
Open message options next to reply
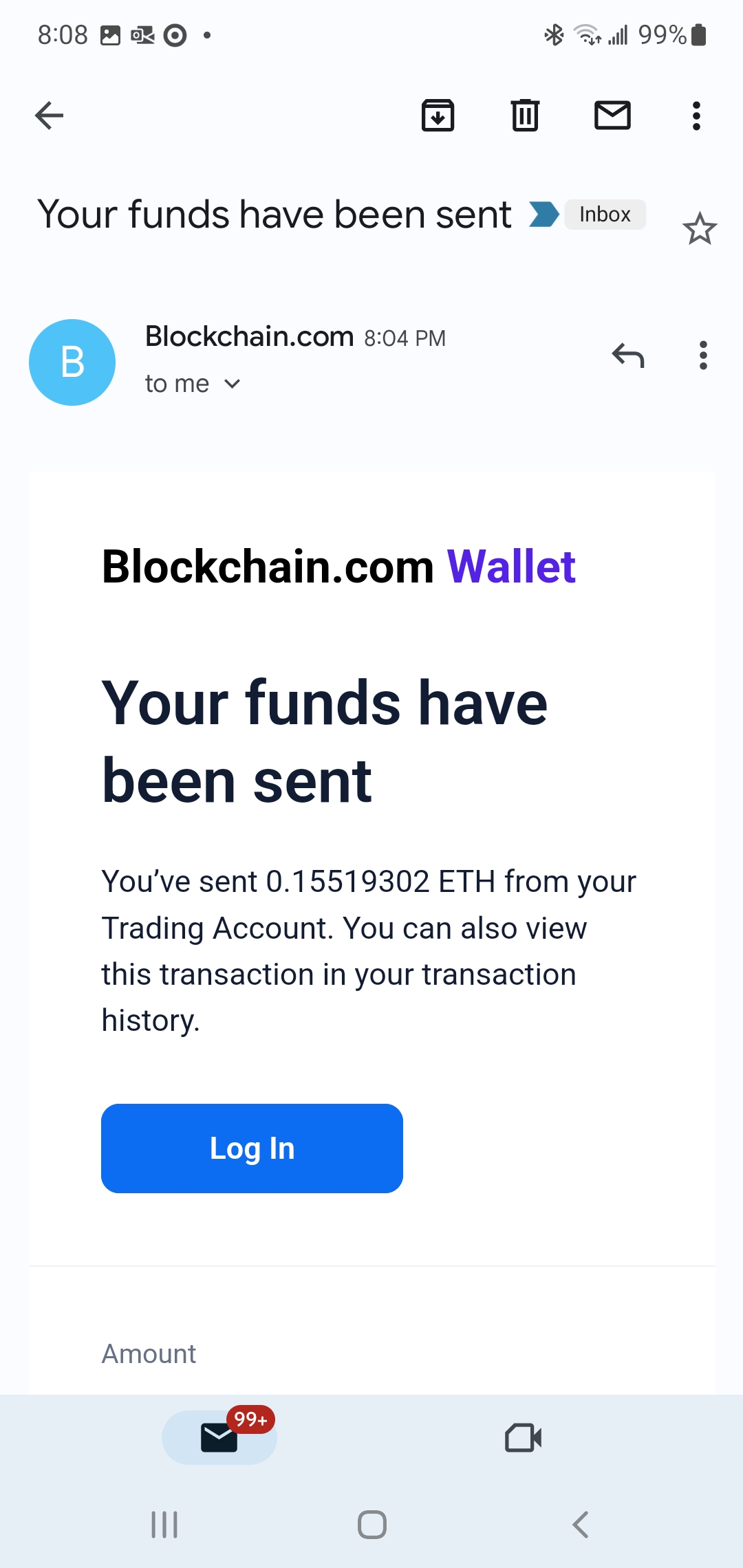(x=702, y=356)
